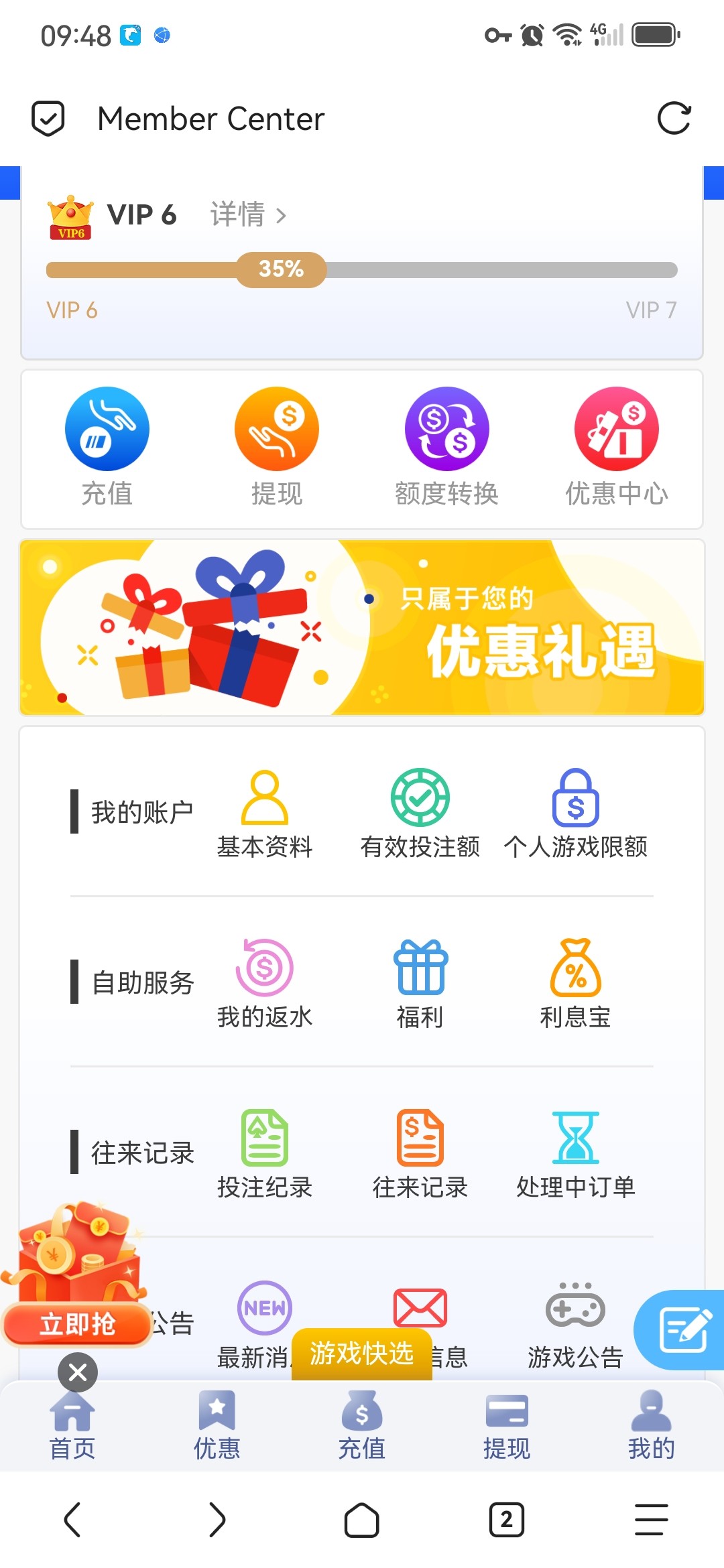Switch to the 优惠 tab
Screen dimensions: 724x1568
tap(217, 1427)
